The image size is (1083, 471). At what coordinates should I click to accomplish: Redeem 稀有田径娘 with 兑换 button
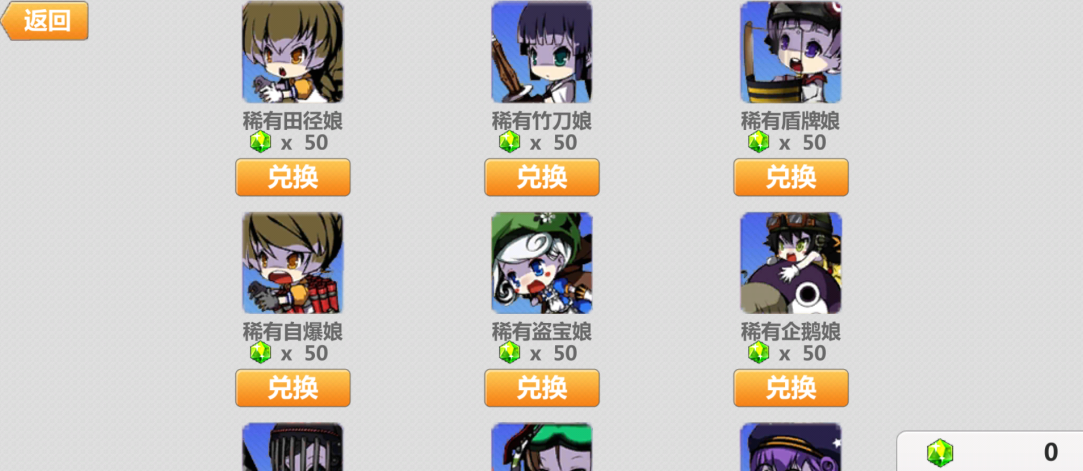pos(293,177)
